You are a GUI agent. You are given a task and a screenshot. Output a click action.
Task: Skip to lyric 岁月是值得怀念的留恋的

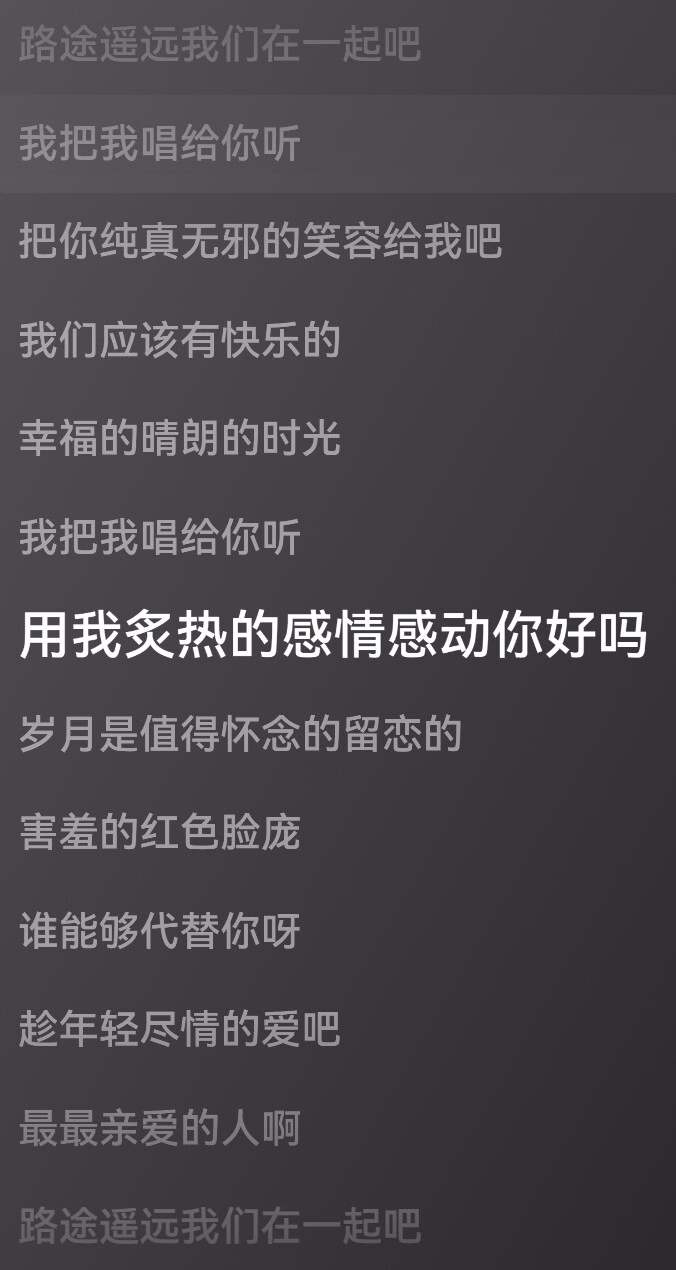(240, 734)
